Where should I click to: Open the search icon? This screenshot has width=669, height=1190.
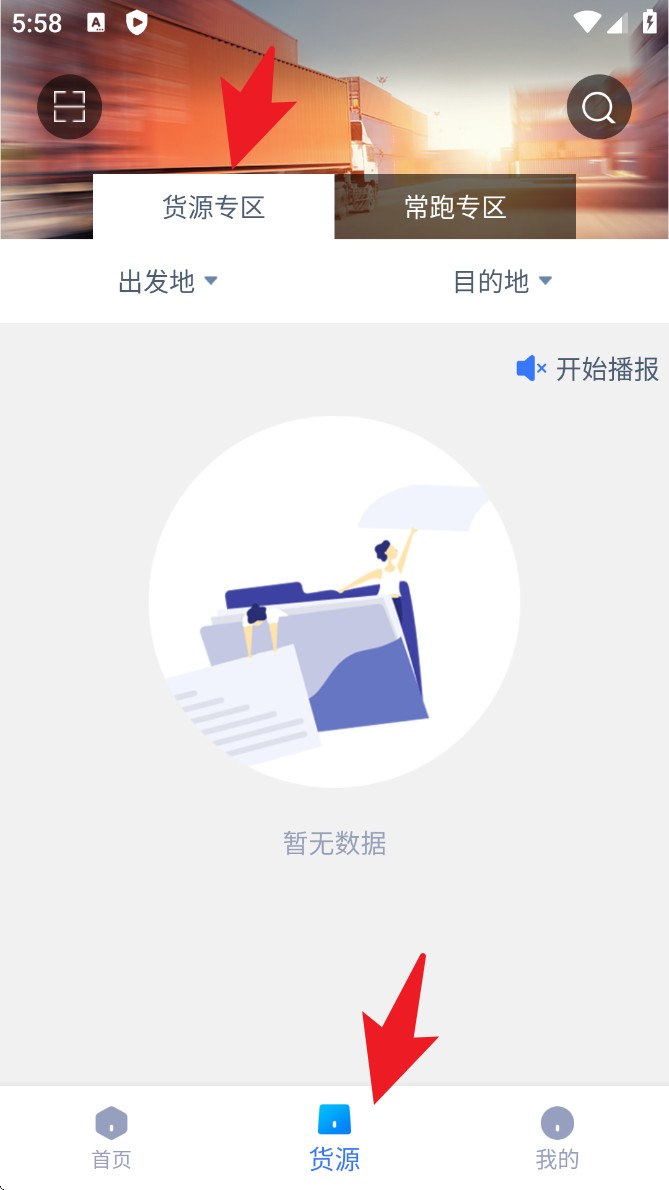click(599, 106)
